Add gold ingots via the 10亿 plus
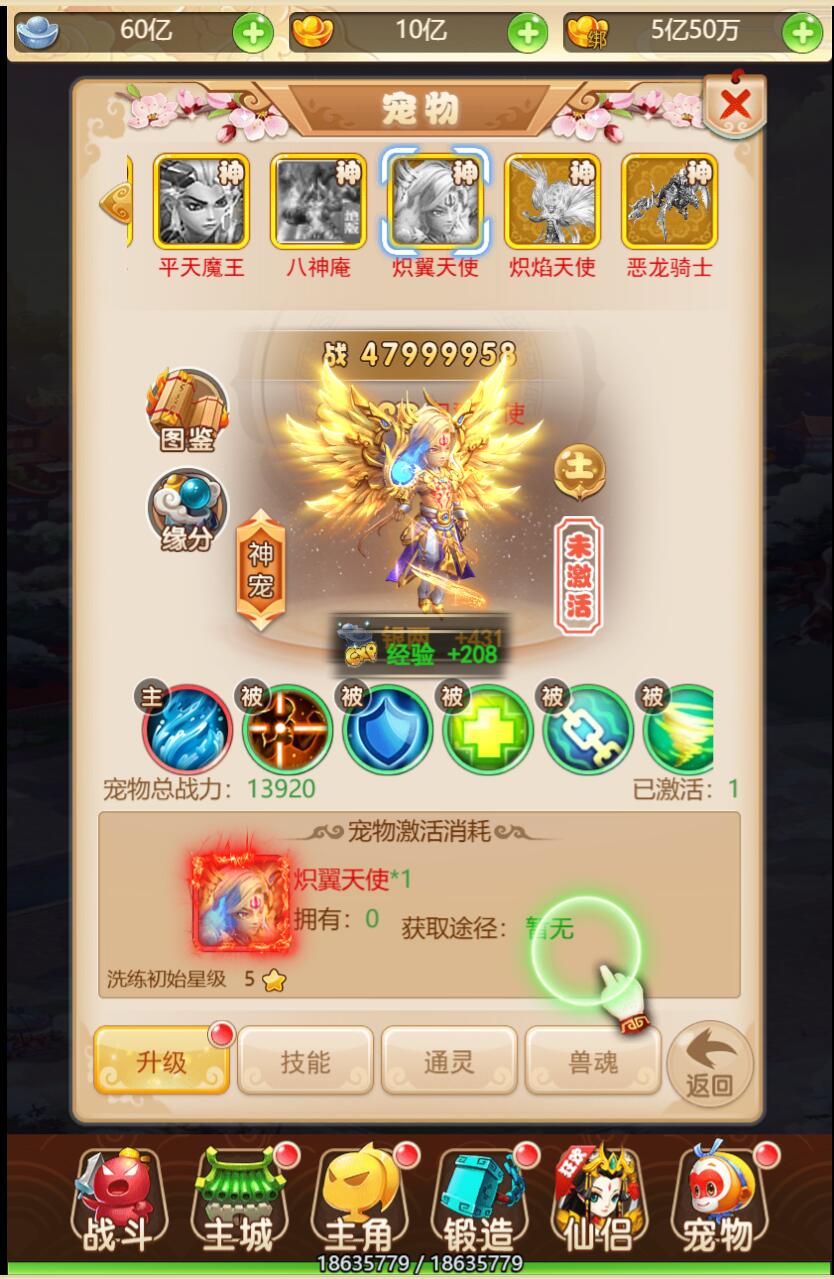The height and width of the screenshot is (1279, 834). click(x=527, y=33)
